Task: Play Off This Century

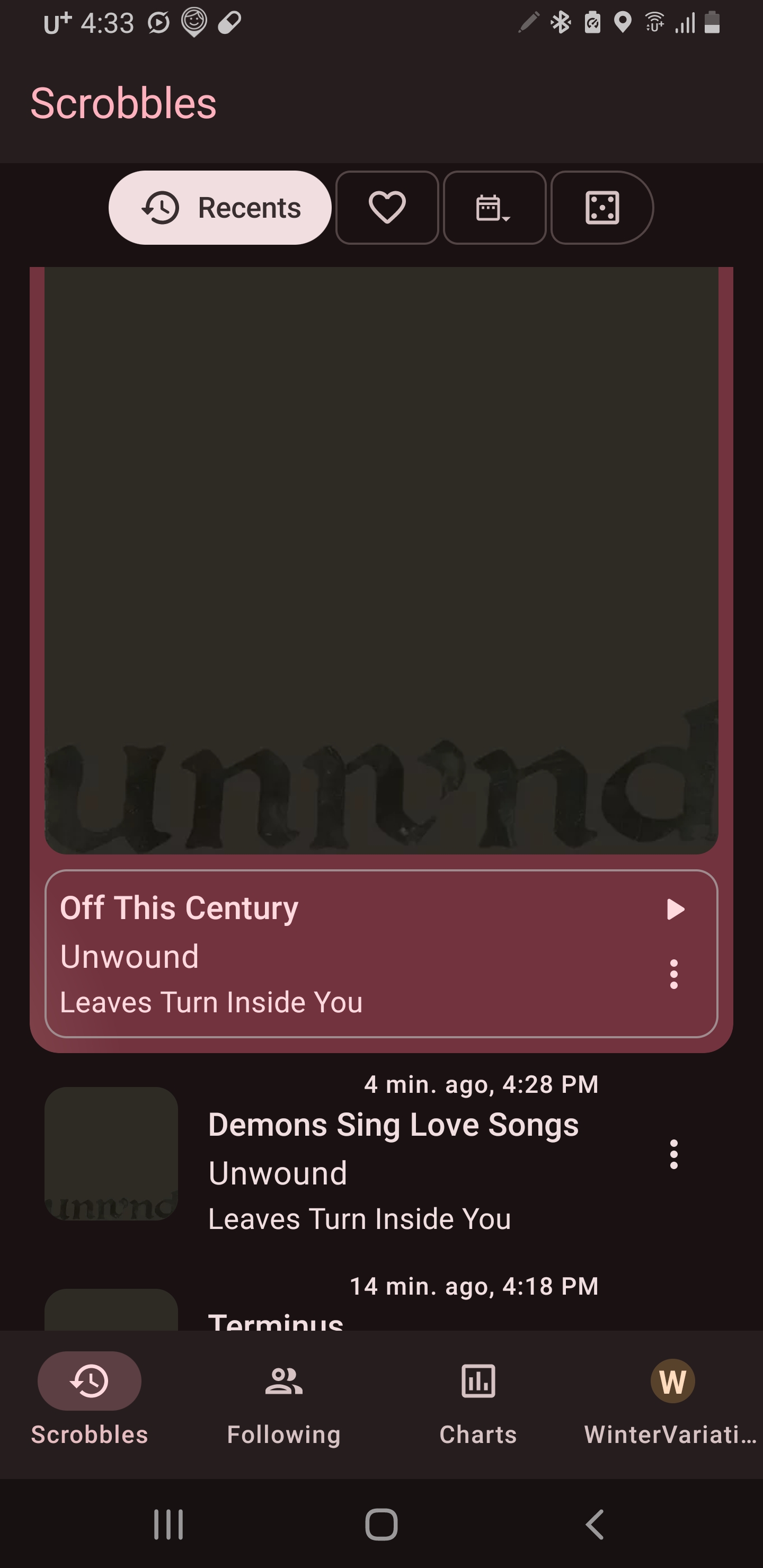Action: pyautogui.click(x=675, y=909)
